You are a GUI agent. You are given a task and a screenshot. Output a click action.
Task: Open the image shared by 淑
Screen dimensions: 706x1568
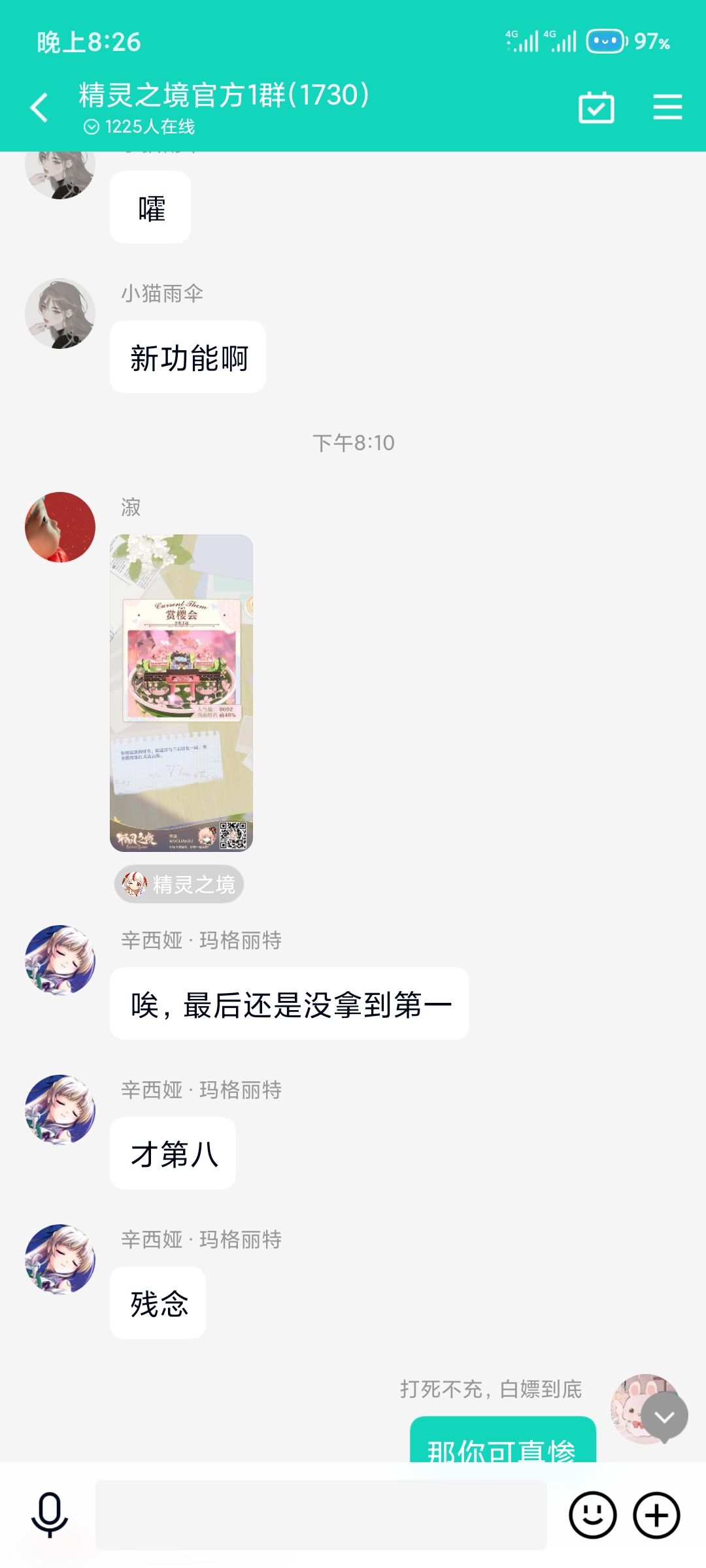[181, 693]
